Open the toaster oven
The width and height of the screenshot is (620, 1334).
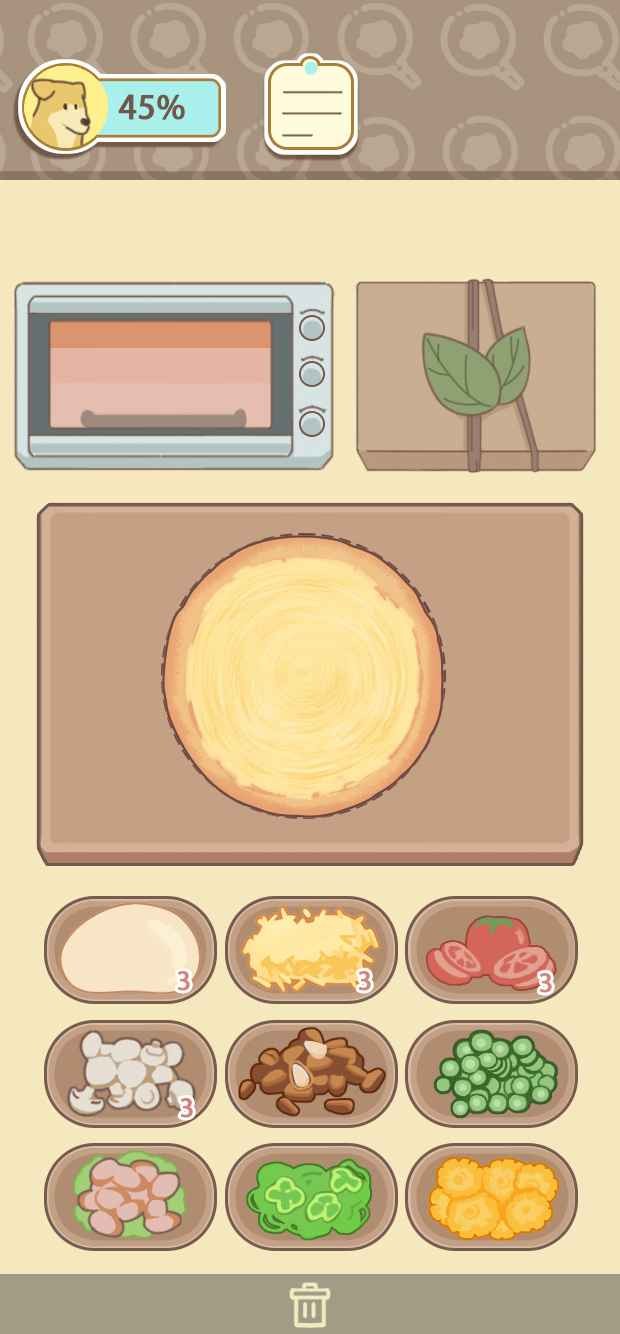pyautogui.click(x=173, y=375)
